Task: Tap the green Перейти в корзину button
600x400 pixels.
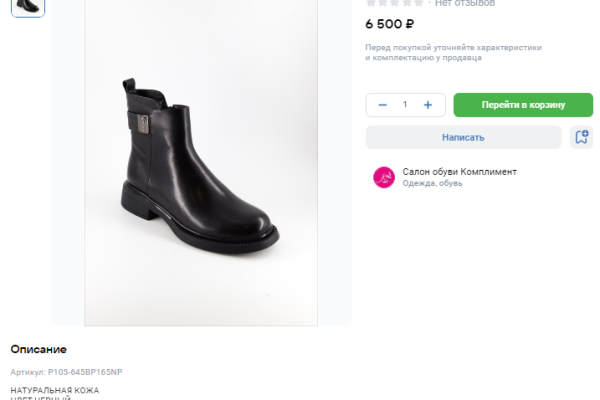Action: (523, 104)
